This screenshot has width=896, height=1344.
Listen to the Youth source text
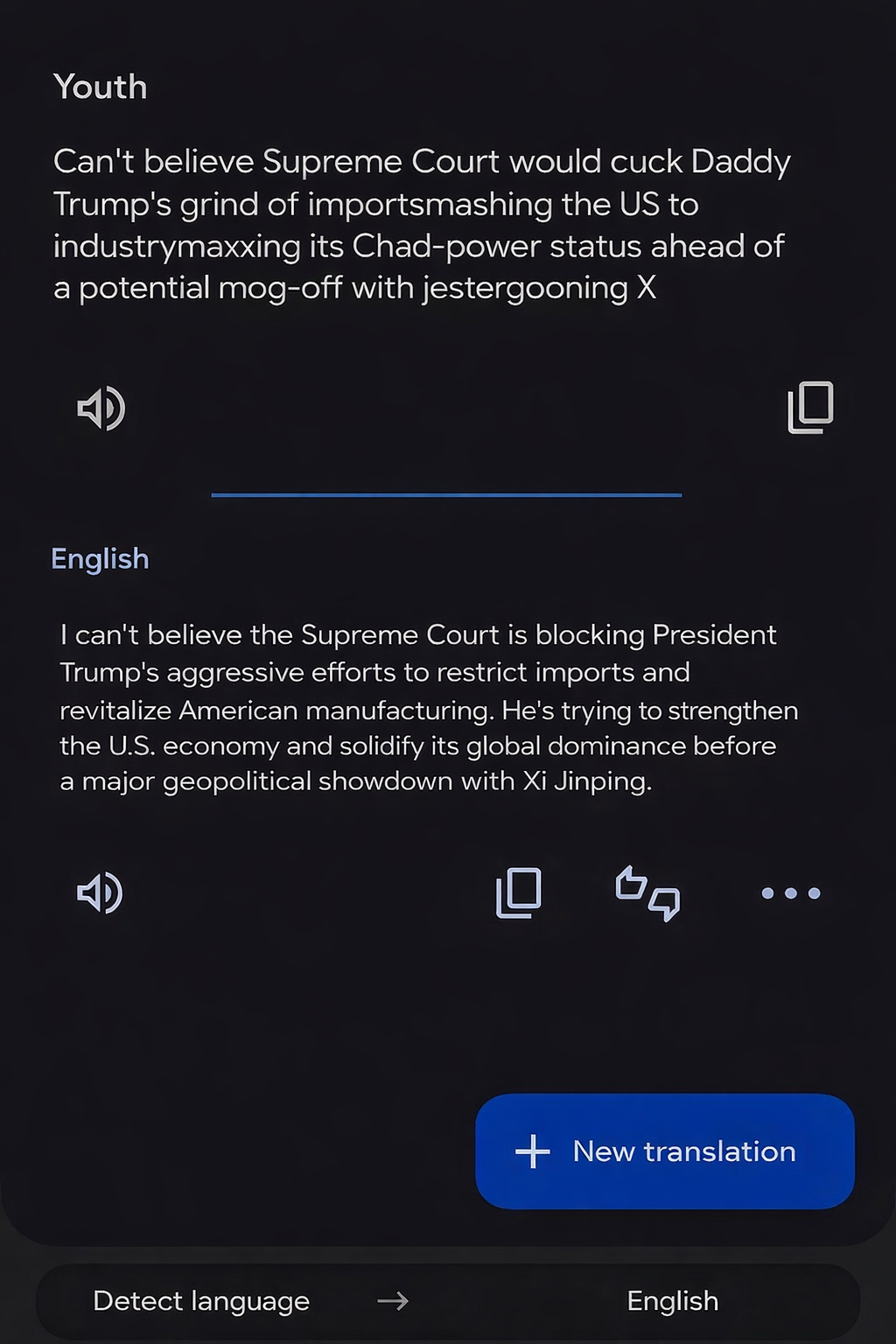pyautogui.click(x=101, y=409)
